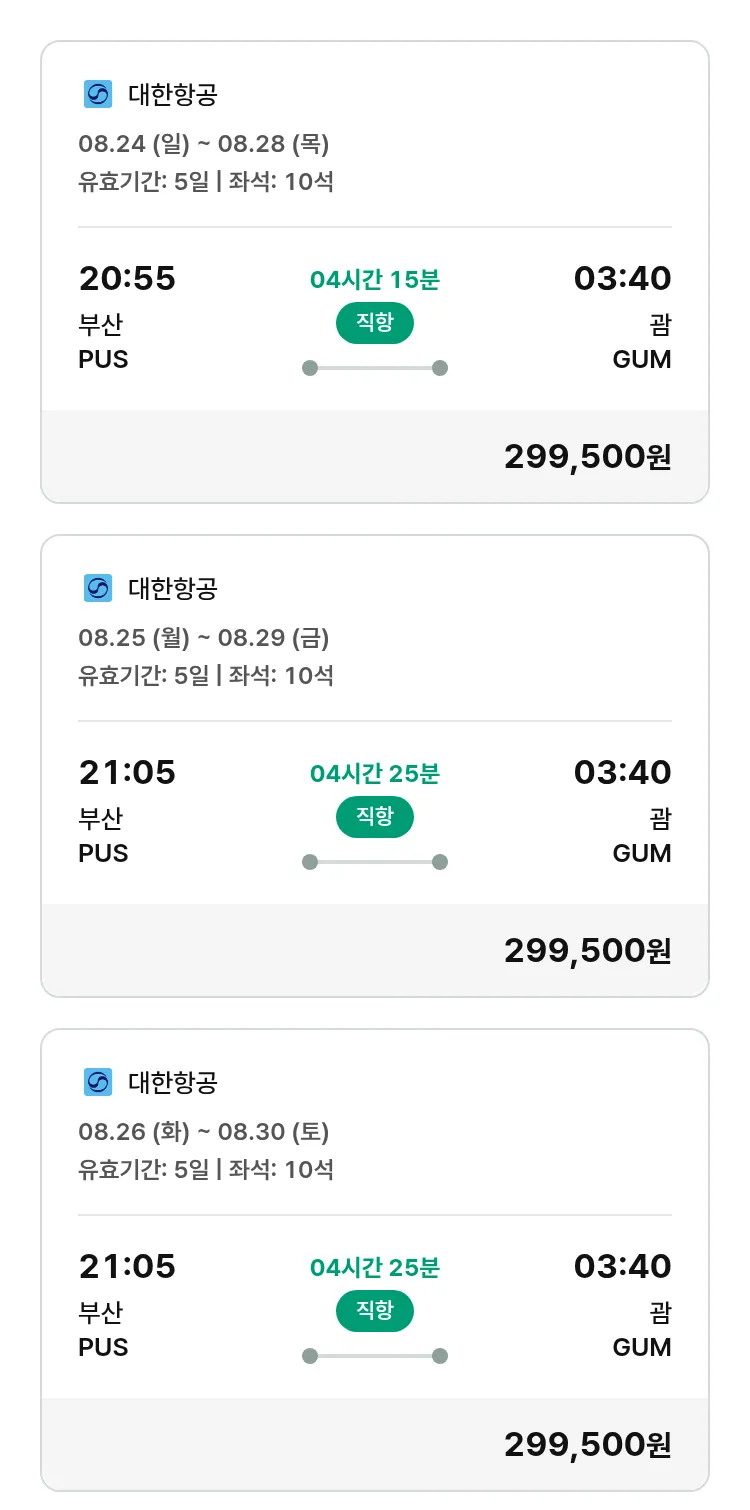
Task: Click the Korean Air logo on the second card
Action: click(96, 588)
